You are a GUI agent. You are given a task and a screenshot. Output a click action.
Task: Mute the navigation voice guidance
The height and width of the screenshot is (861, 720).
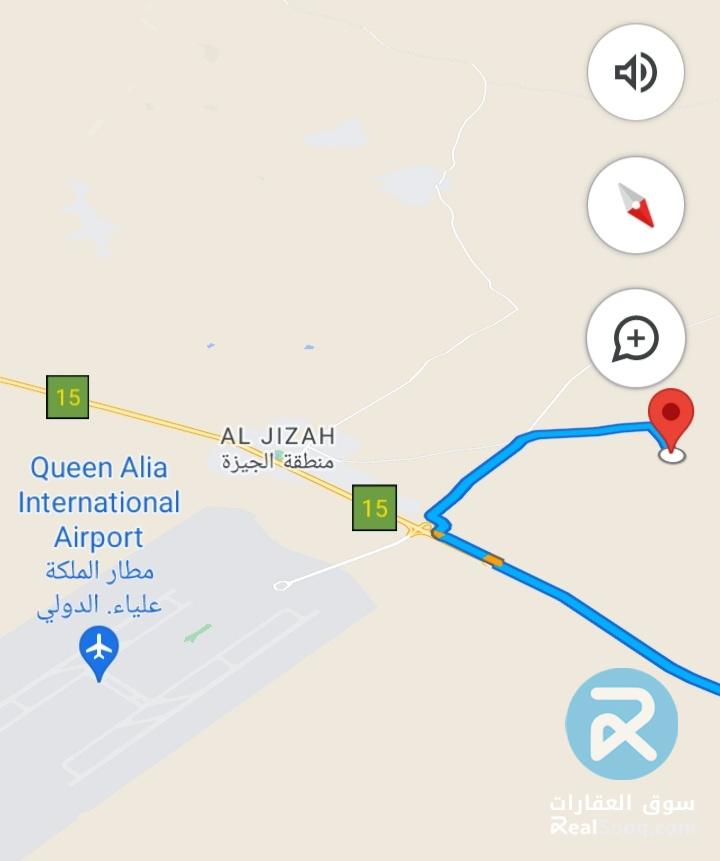tap(635, 73)
